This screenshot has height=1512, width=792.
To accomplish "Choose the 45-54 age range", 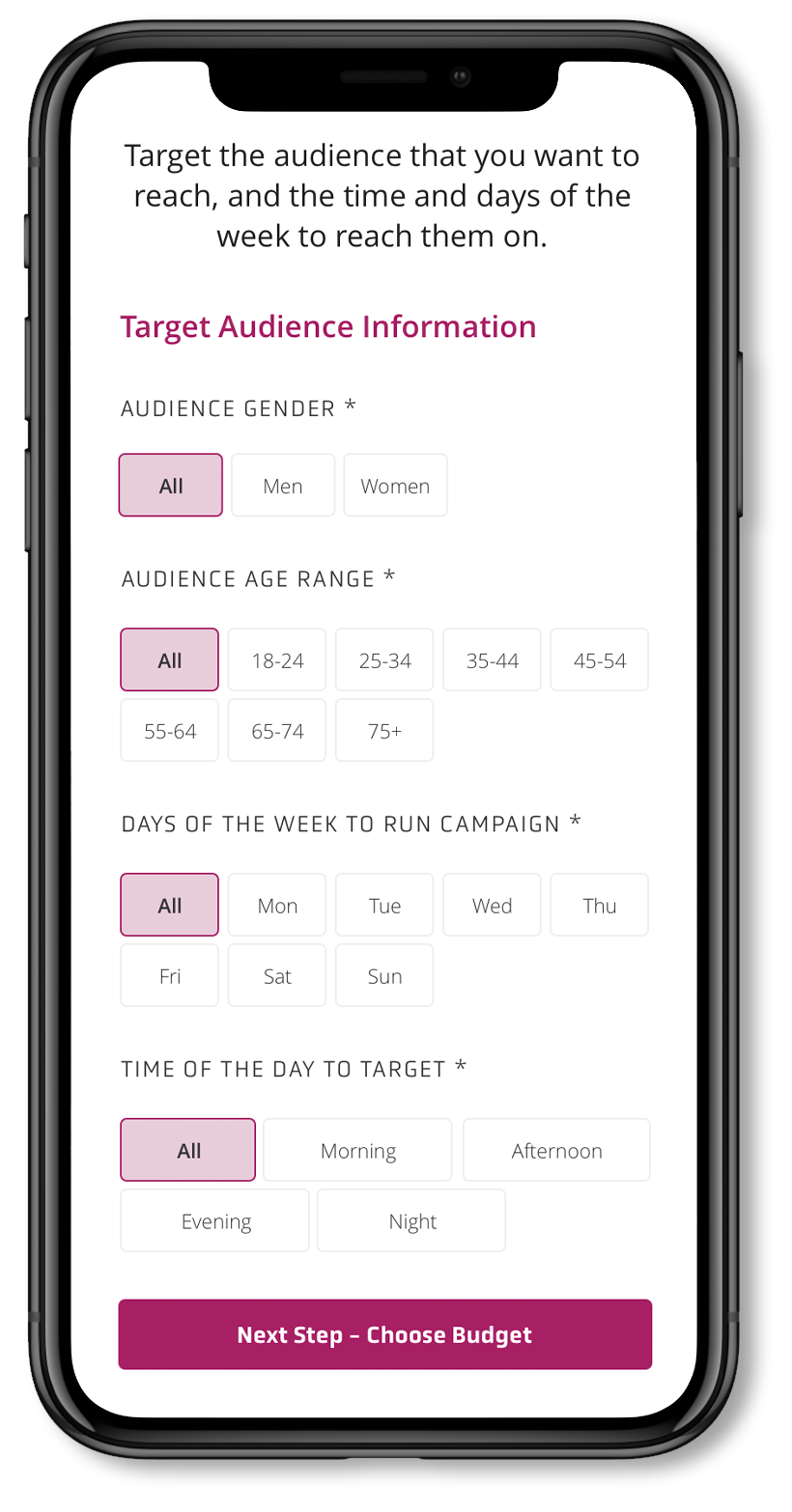I will tap(599, 660).
